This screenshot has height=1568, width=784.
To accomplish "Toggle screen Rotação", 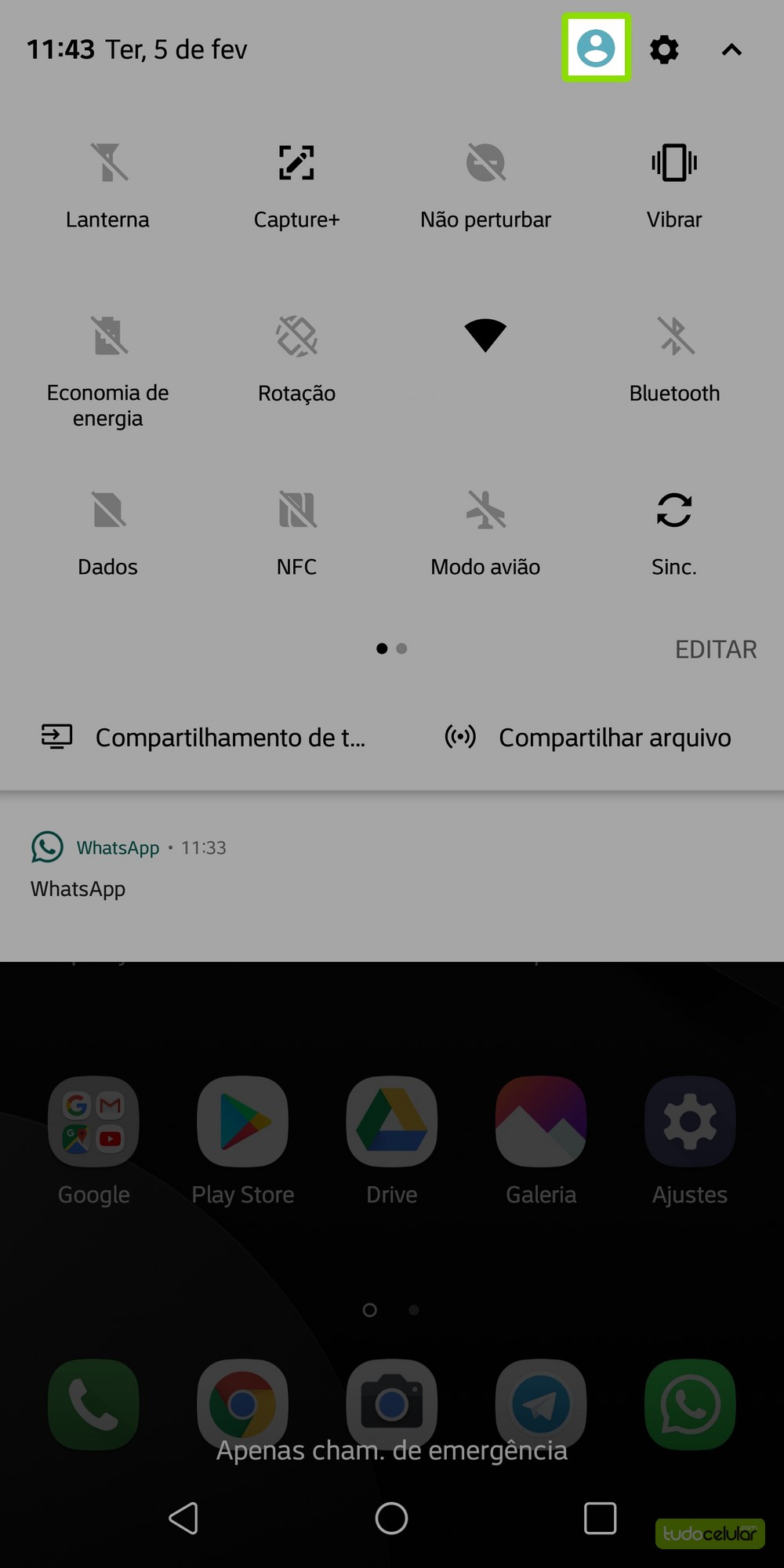I will point(296,337).
